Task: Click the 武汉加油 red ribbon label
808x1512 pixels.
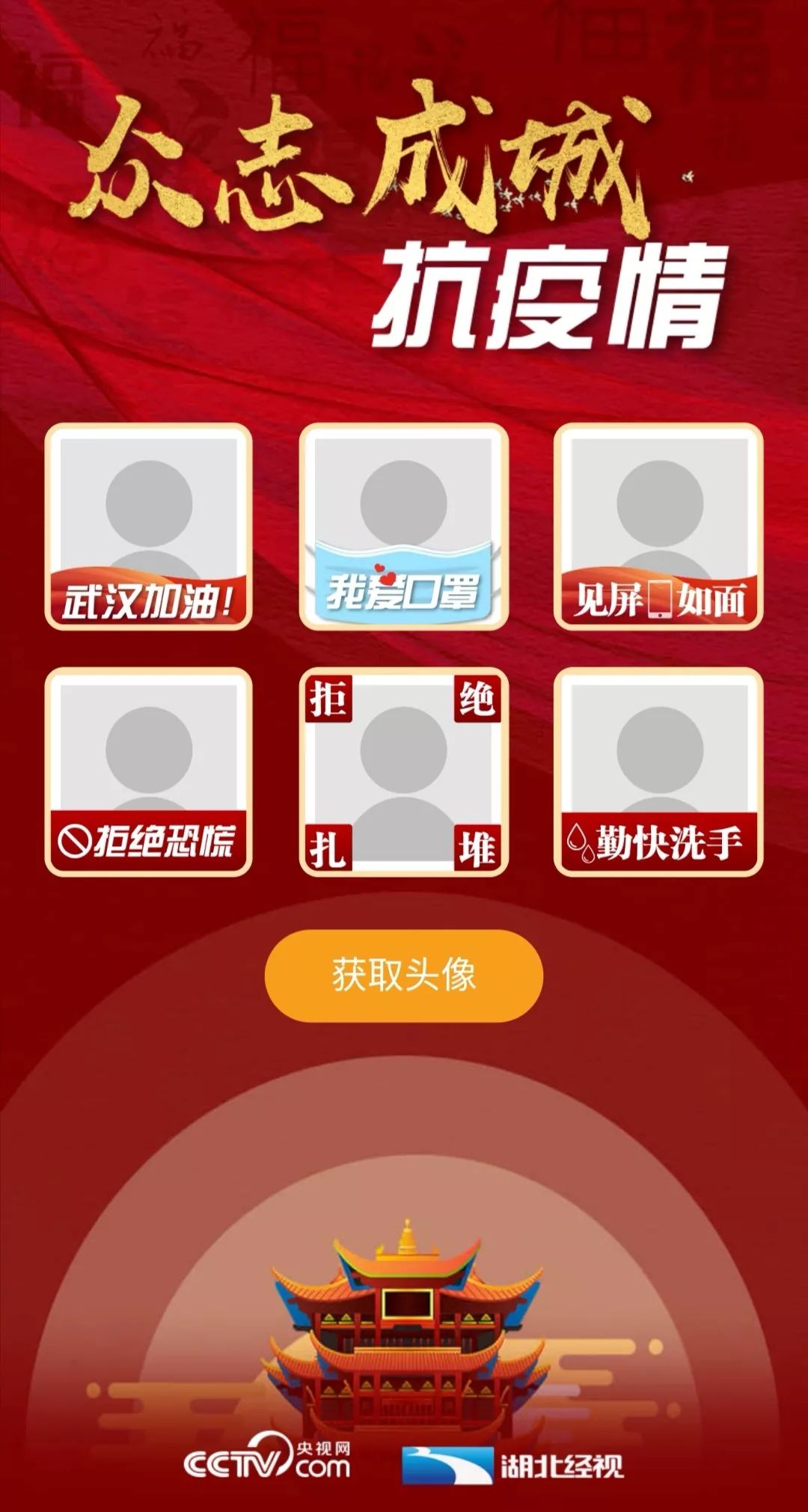Action: click(x=150, y=599)
